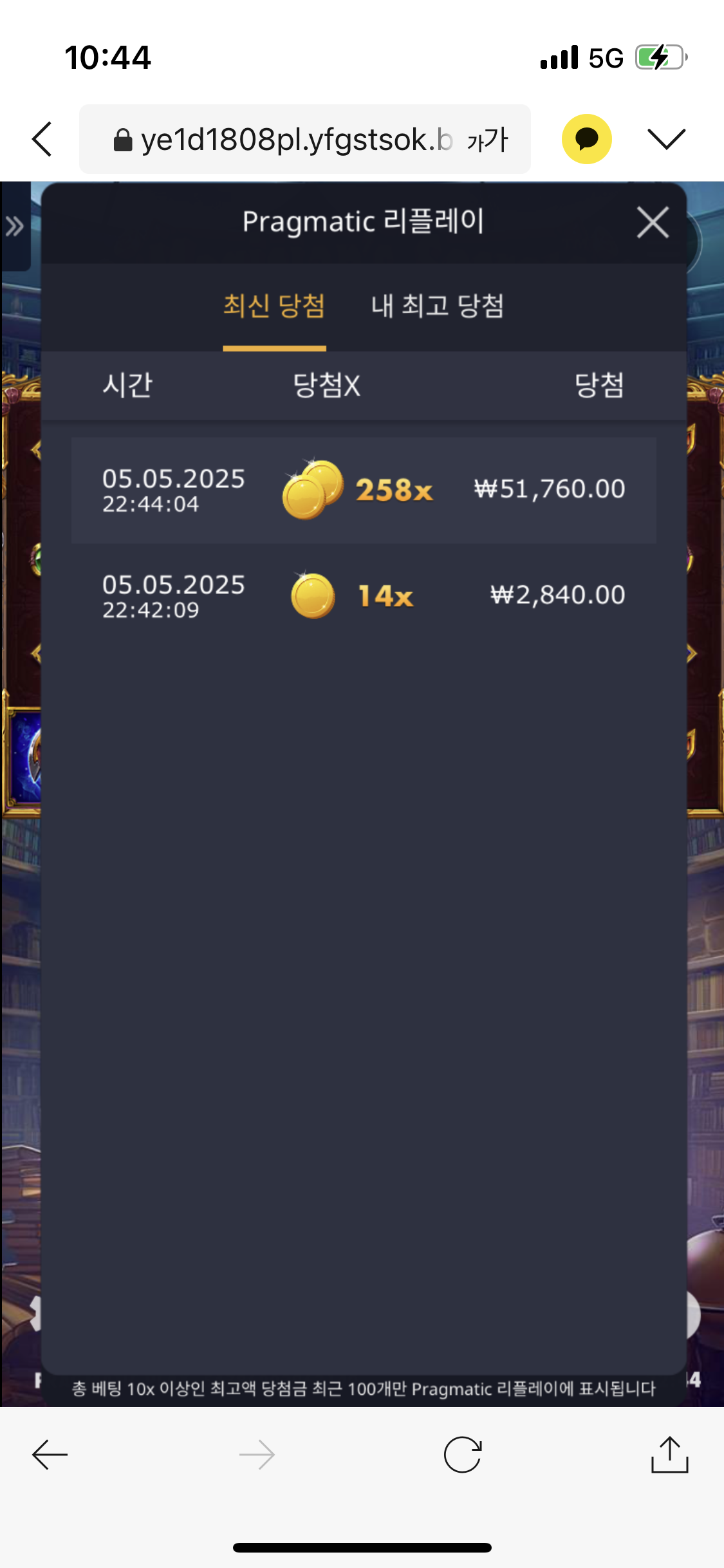This screenshot has width=724, height=1568.
Task: Close the Pragmatic replay dialog
Action: [x=653, y=223]
